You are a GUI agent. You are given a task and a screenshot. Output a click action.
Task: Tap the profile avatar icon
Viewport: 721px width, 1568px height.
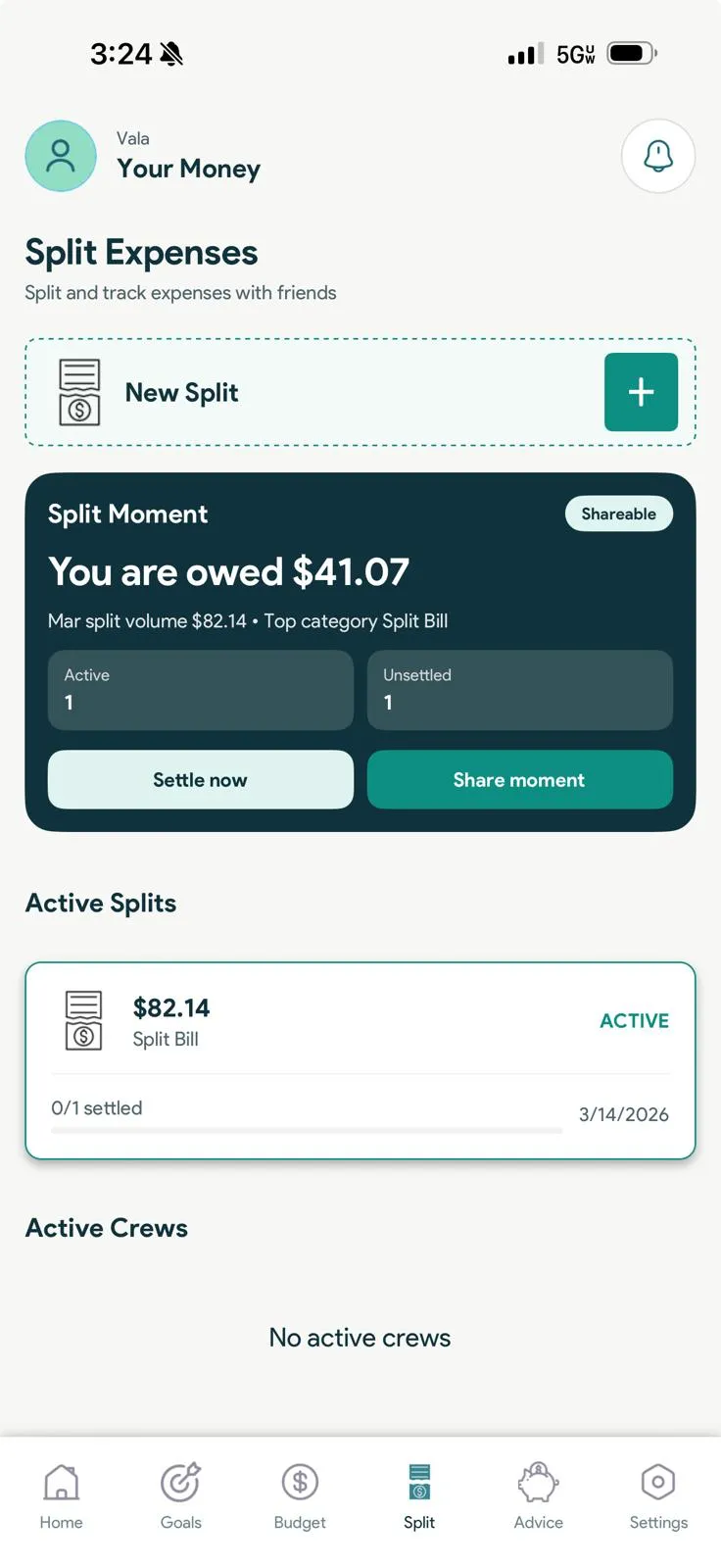tap(61, 156)
